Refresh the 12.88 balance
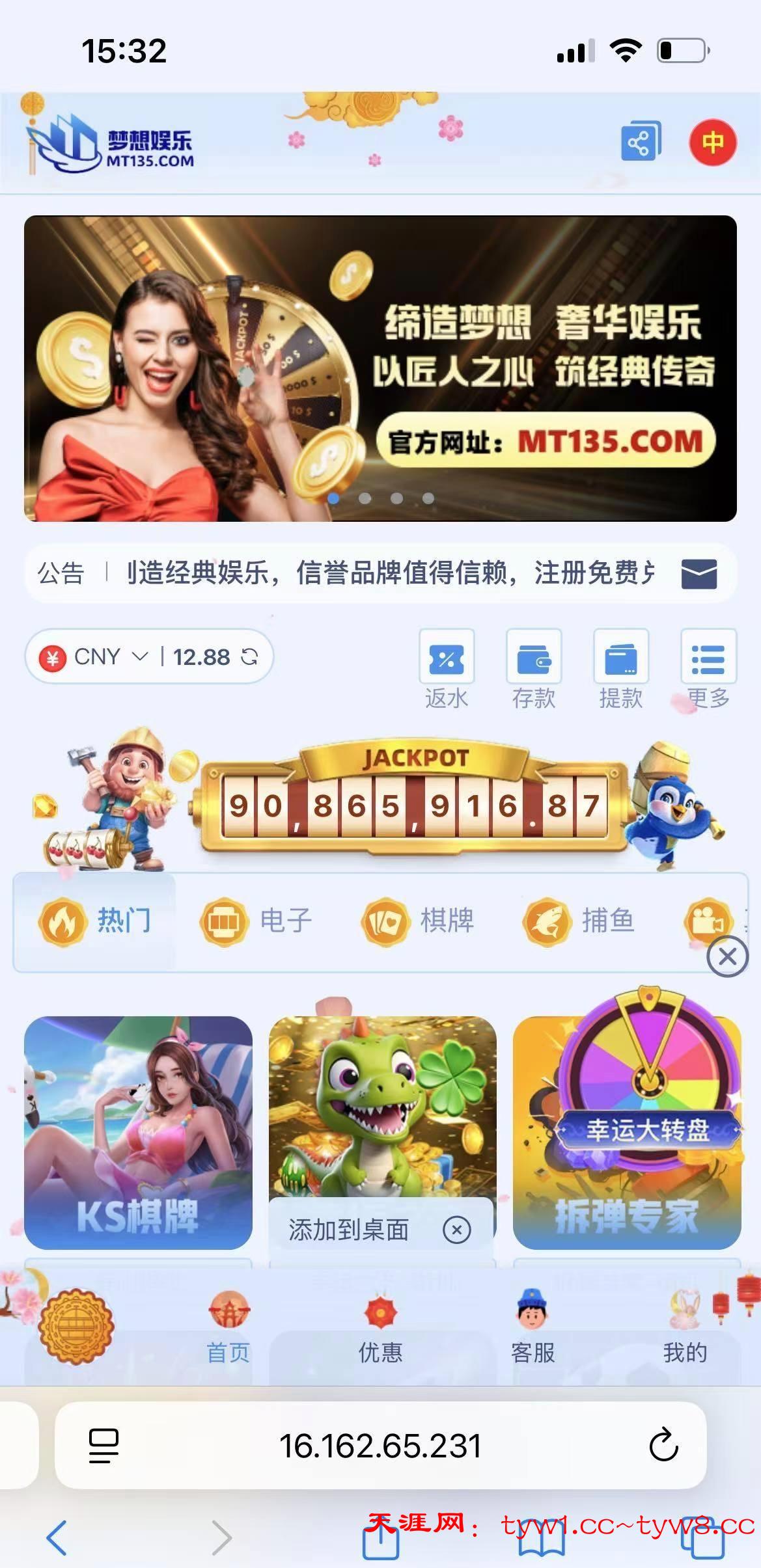This screenshot has width=761, height=1568. point(250,657)
